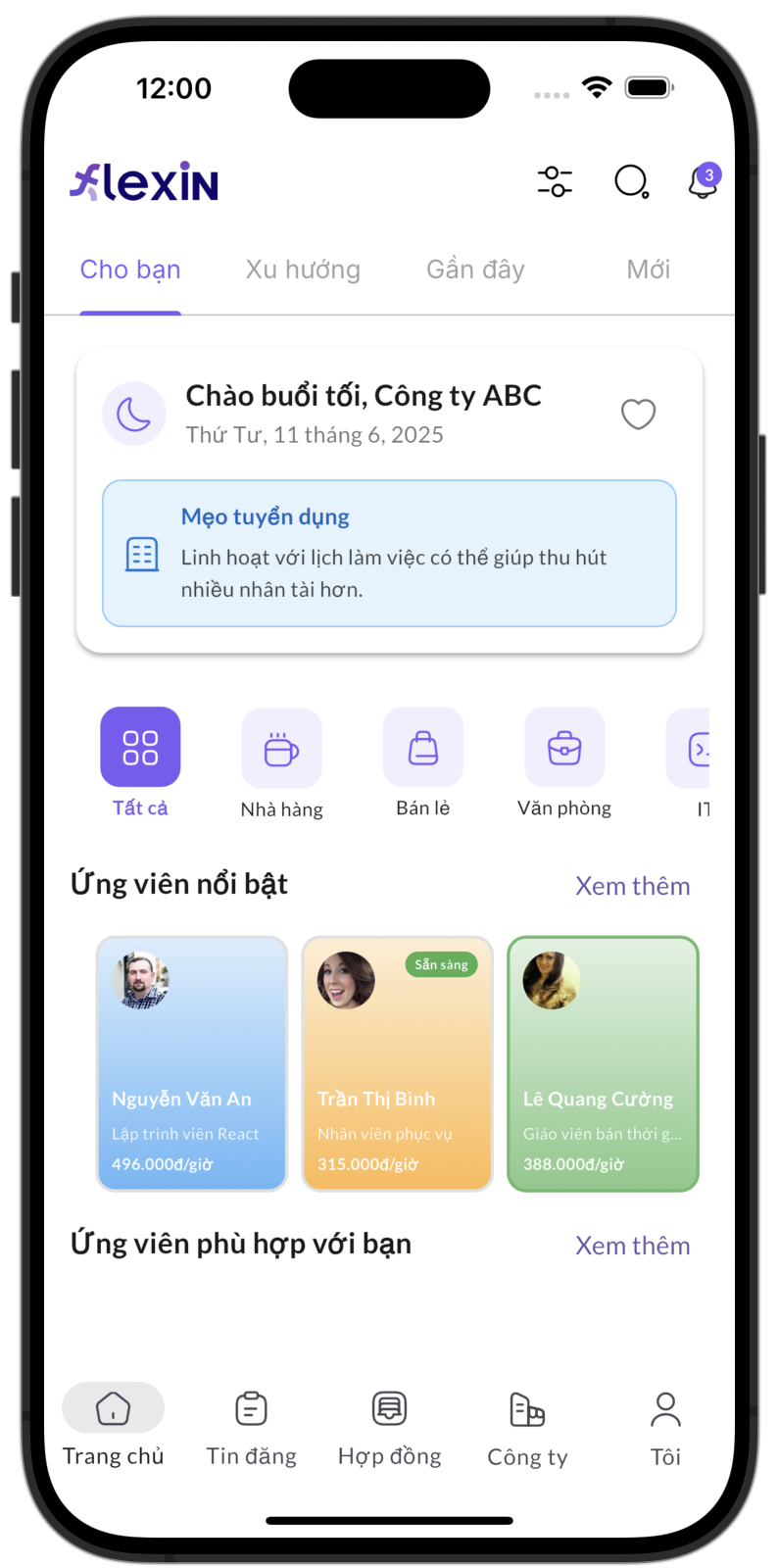The width and height of the screenshot is (778, 1568).
Task: Tap Xem thêm for Ứng viên phù hợp
Action: (x=632, y=1246)
